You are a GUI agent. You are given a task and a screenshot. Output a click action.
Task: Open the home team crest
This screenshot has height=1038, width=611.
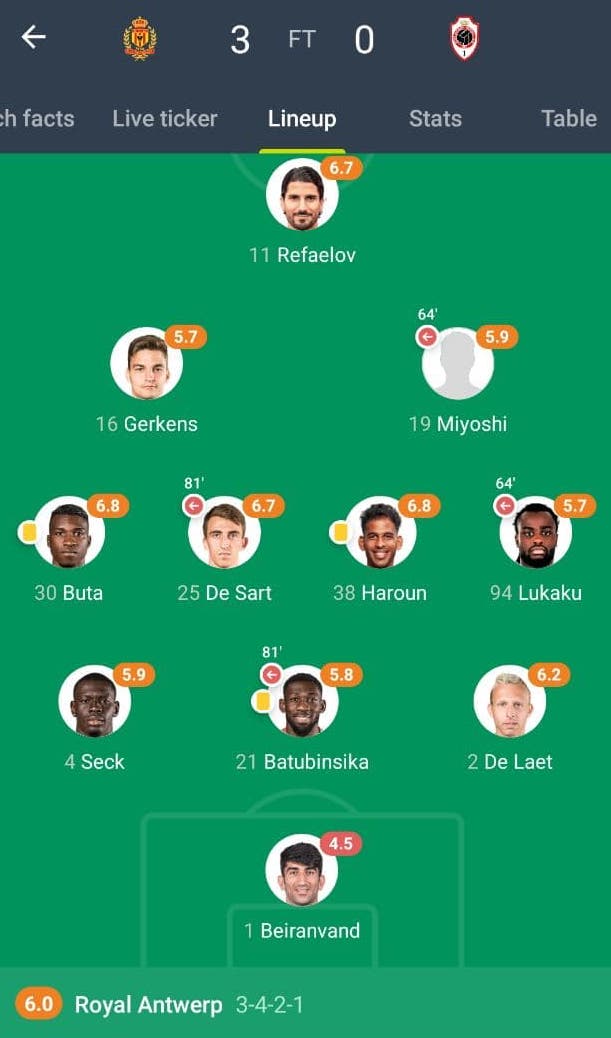pos(140,39)
